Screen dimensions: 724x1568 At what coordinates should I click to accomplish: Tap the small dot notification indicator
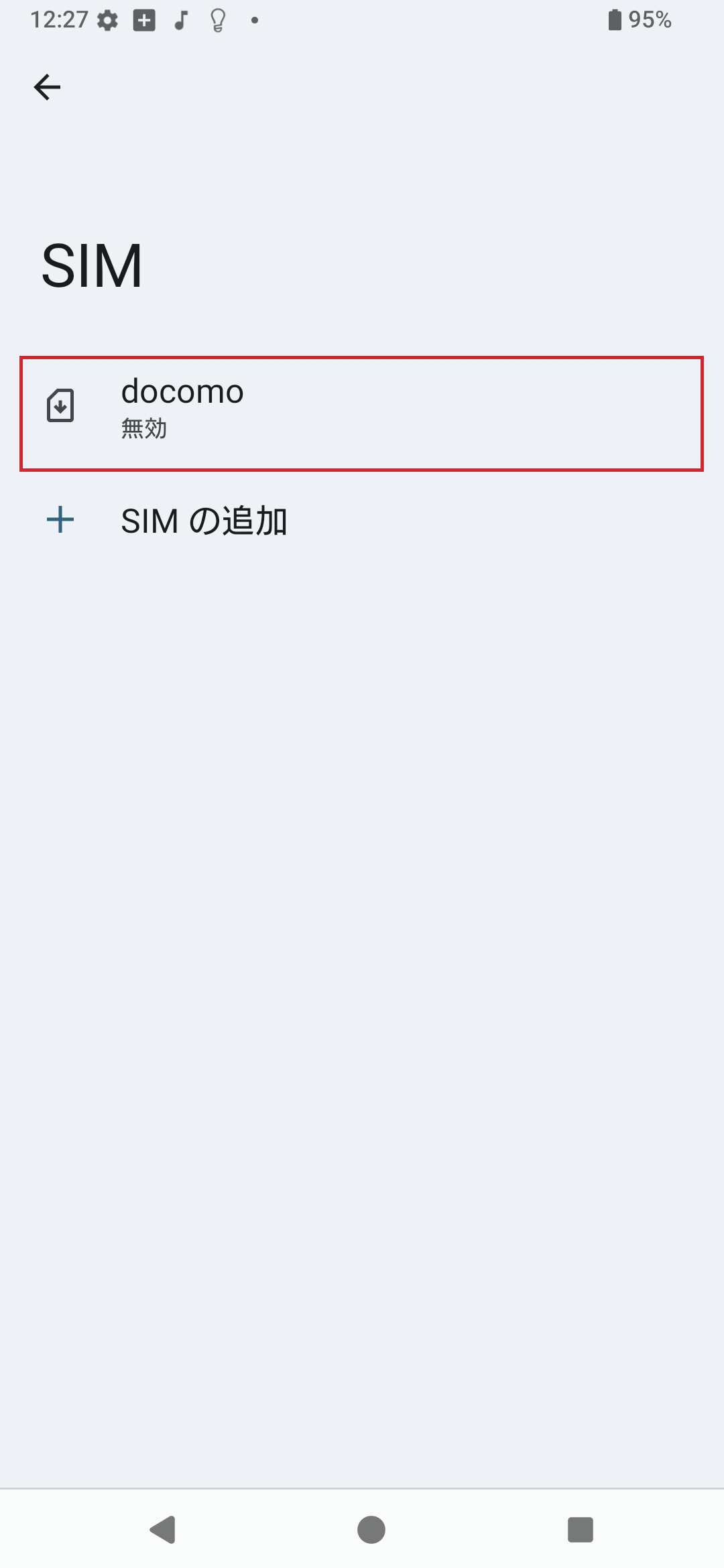[255, 20]
